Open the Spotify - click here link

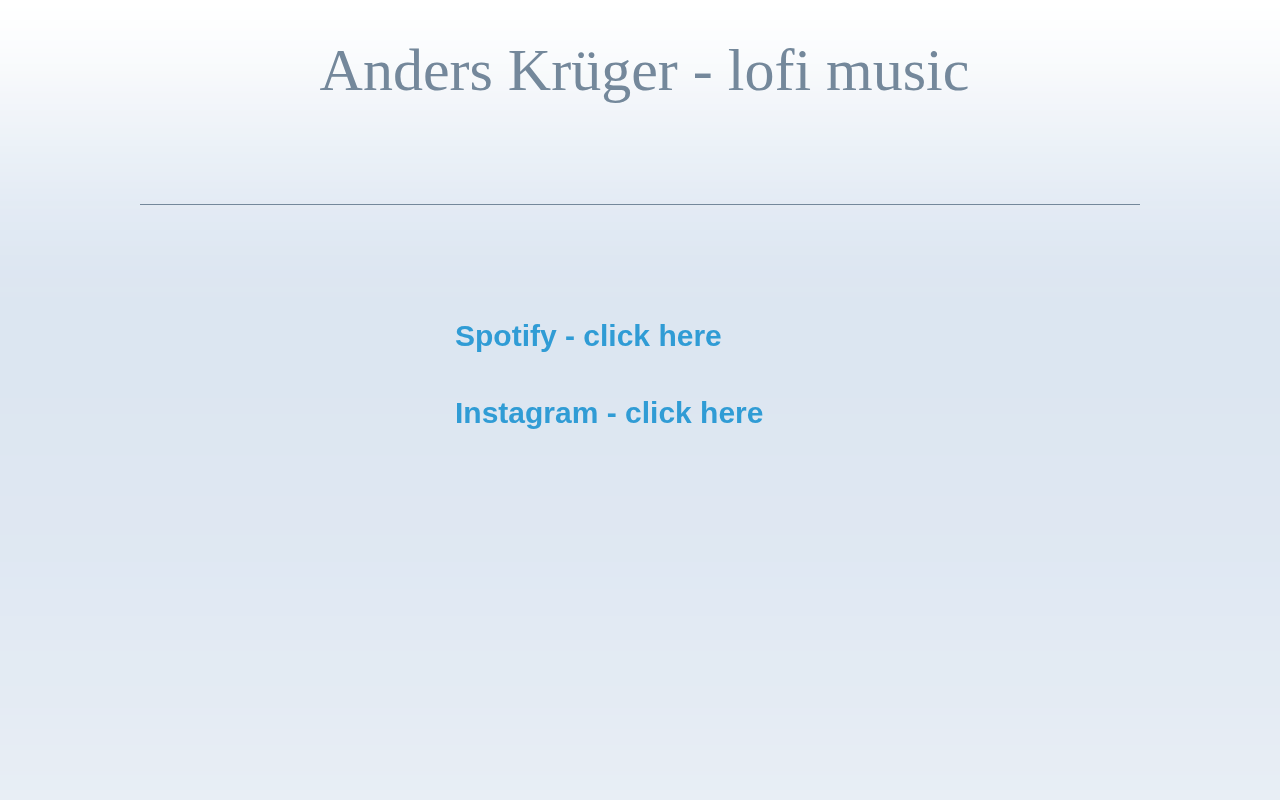point(588,336)
